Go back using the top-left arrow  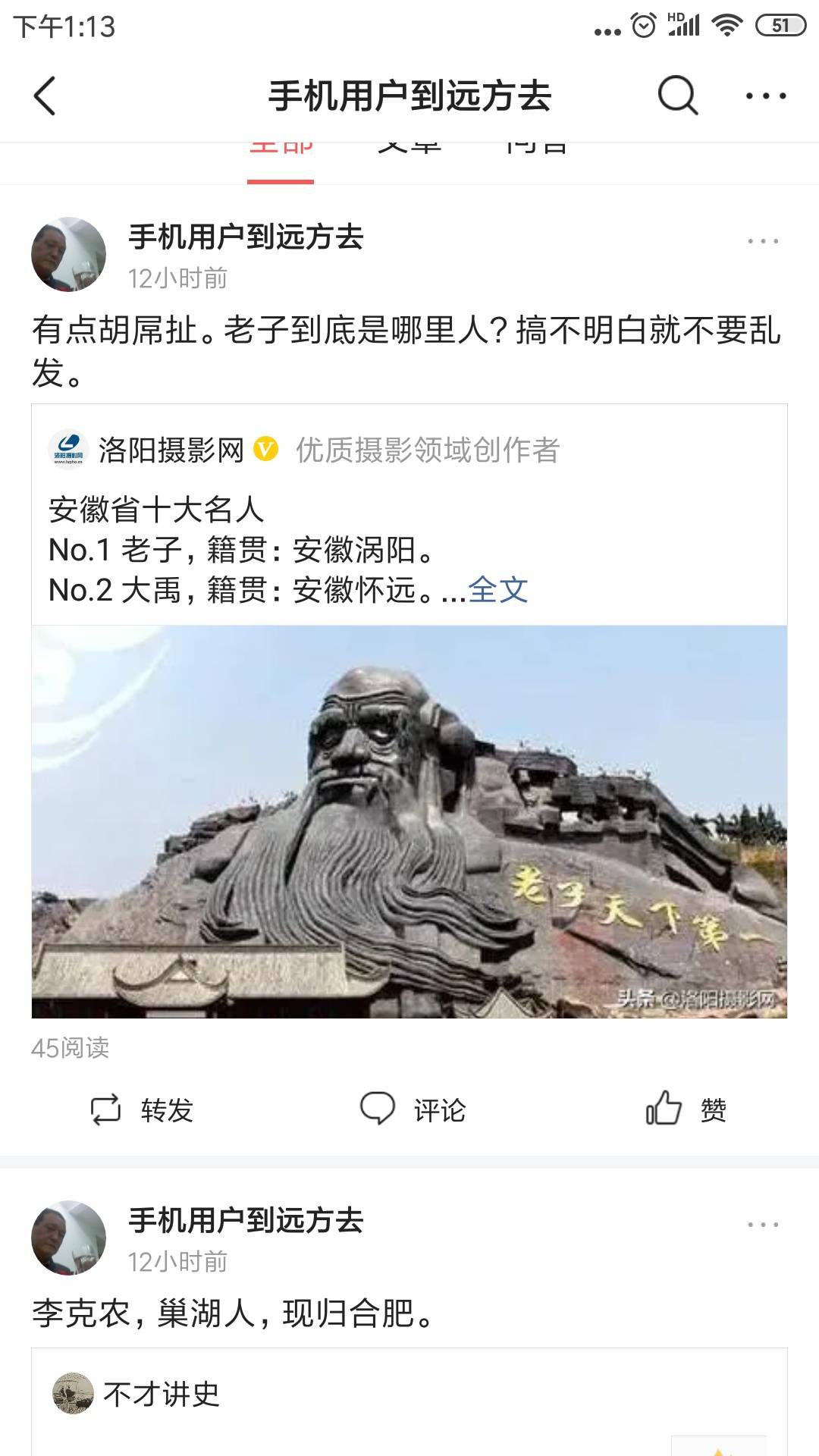pos(45,96)
